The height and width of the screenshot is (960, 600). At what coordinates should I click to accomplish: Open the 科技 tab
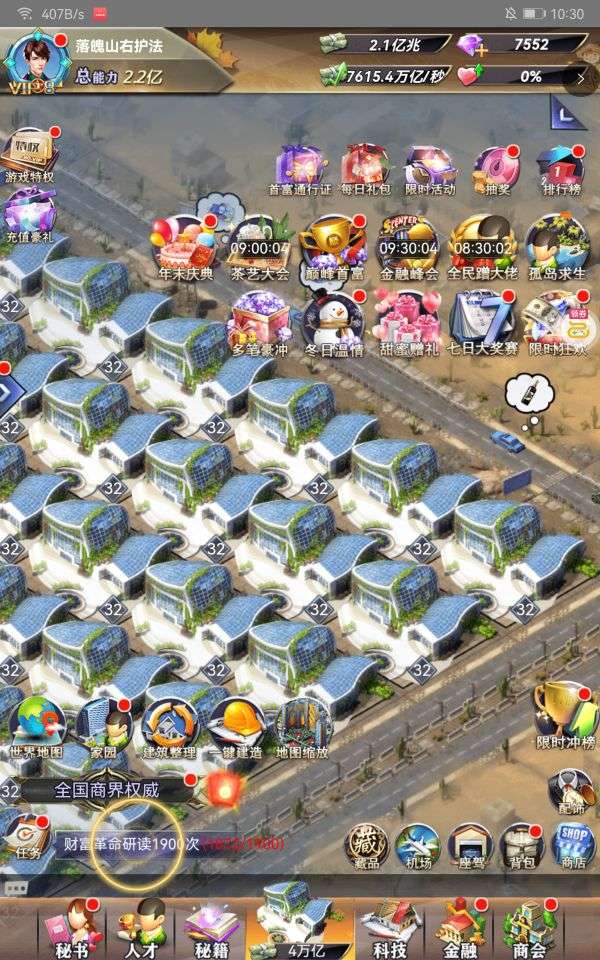[x=388, y=926]
